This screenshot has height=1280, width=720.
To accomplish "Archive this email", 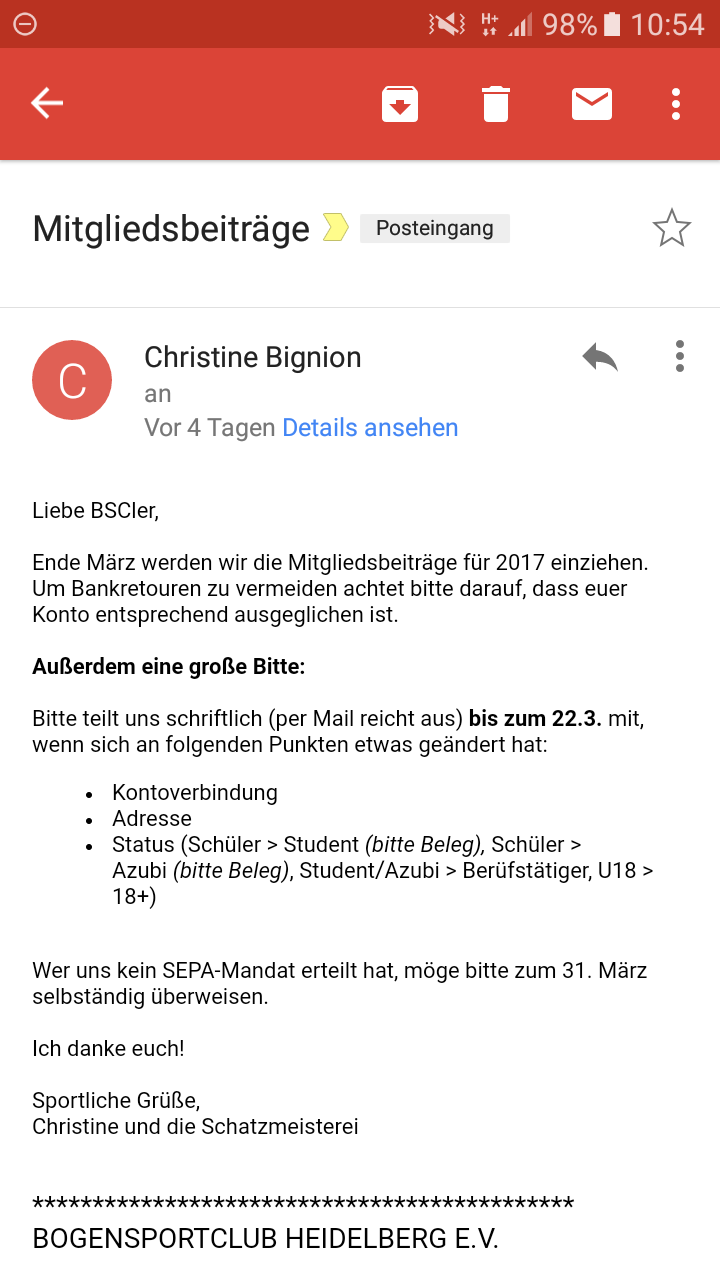I will (400, 104).
